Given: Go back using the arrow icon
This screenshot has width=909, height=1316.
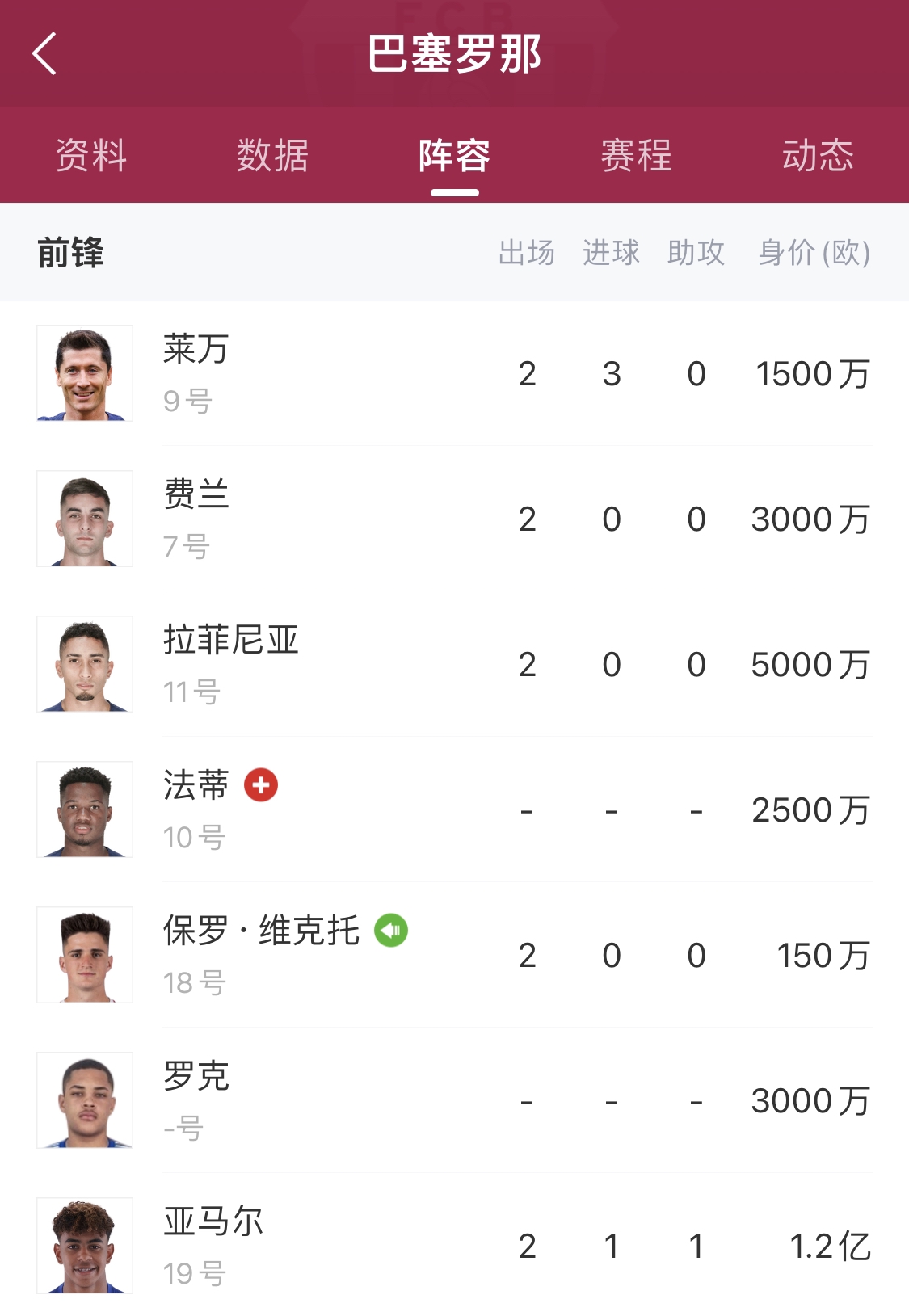Looking at the screenshot, I should (x=44, y=54).
